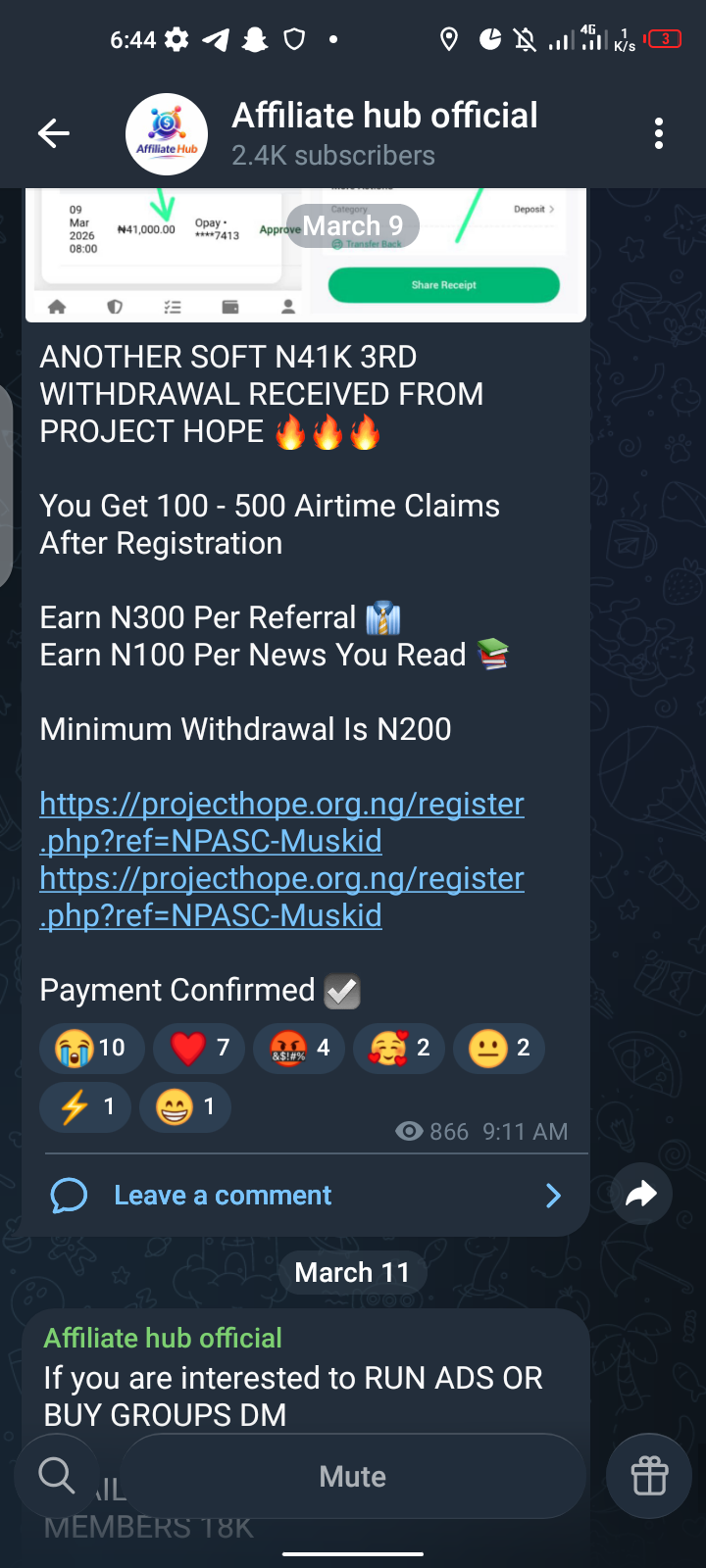React with the lightning bolt emoji
Viewport: 706px width, 1568px height.
point(85,1107)
